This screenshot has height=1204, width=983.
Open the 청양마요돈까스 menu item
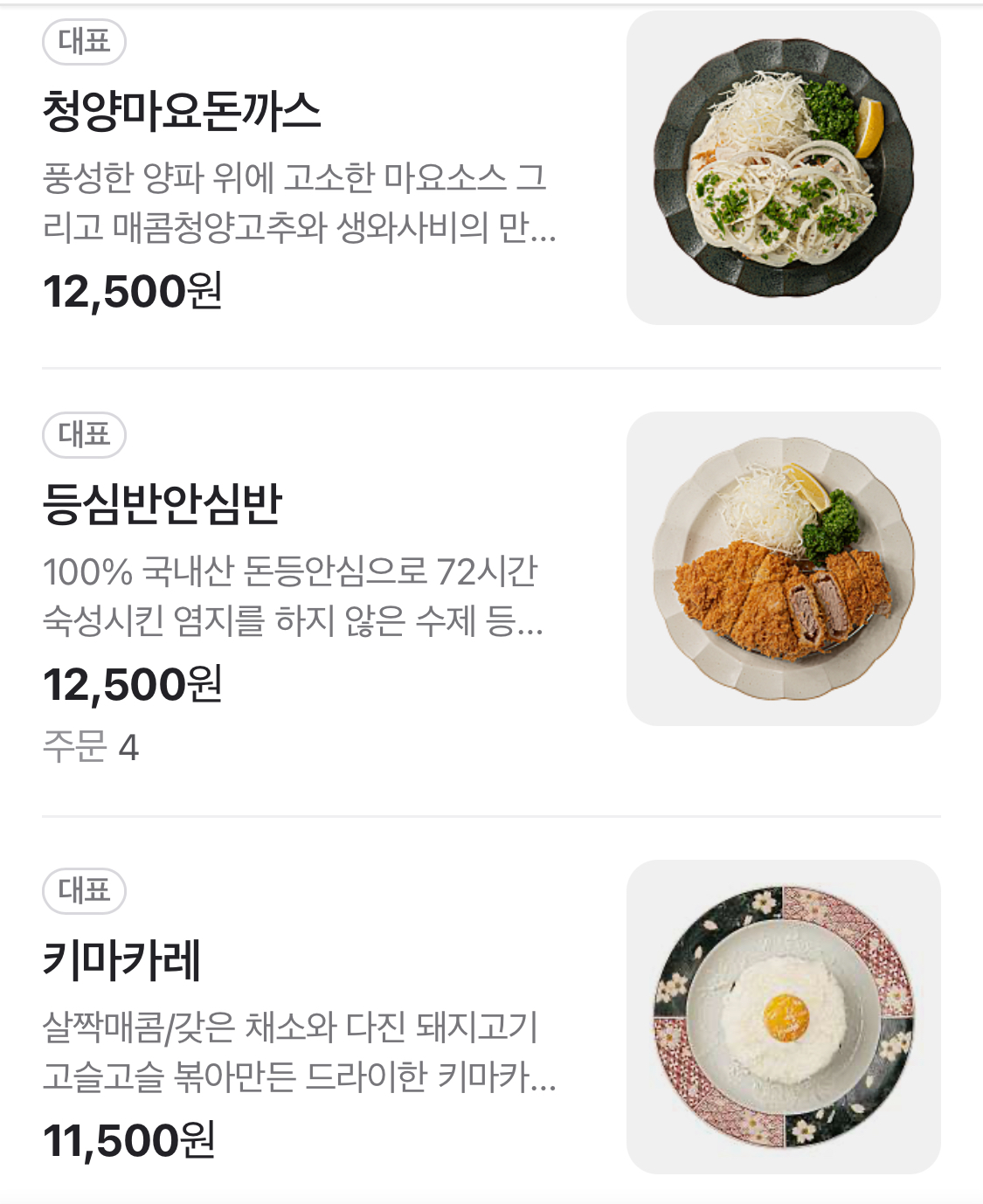click(x=182, y=113)
